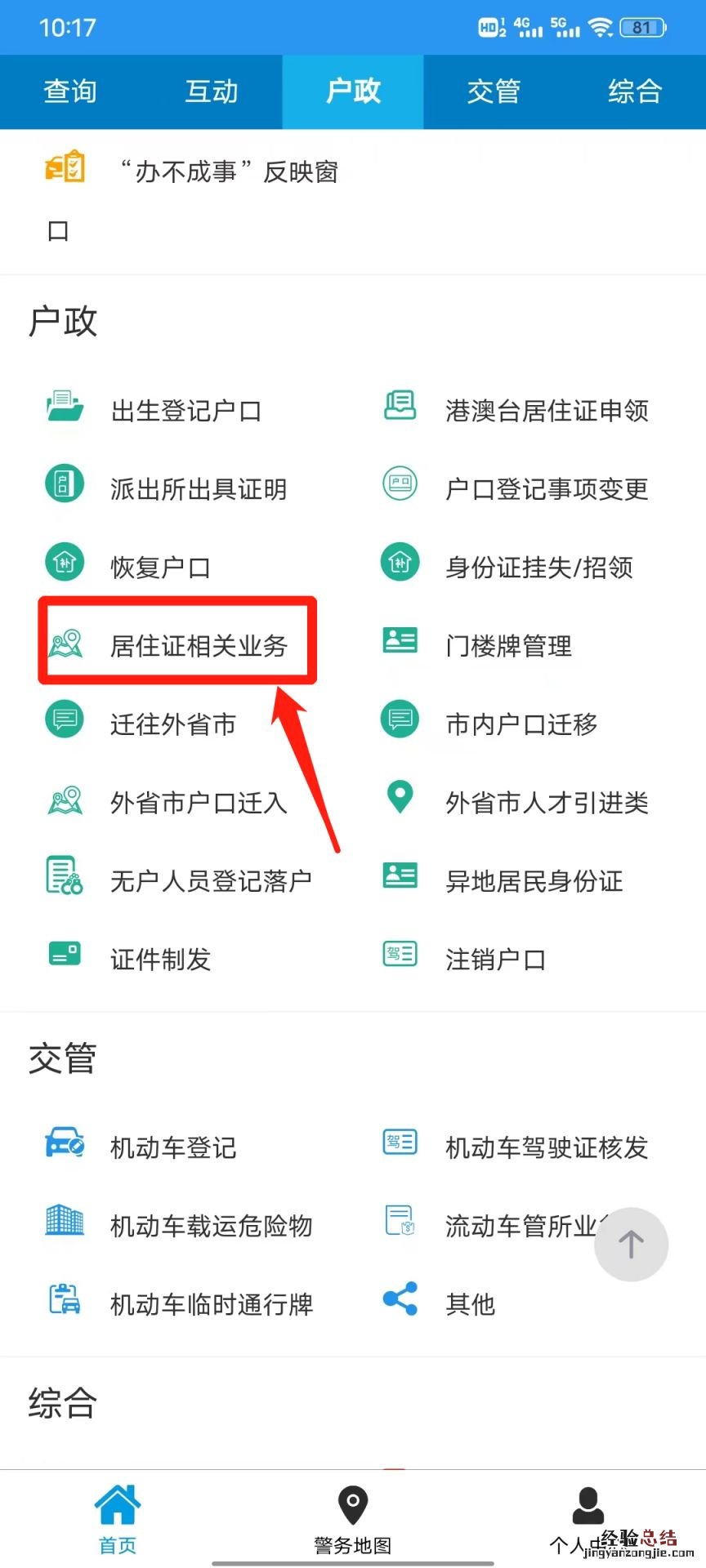The height and width of the screenshot is (1568, 706).
Task: Tap the back-to-top arrow button
Action: click(631, 1245)
